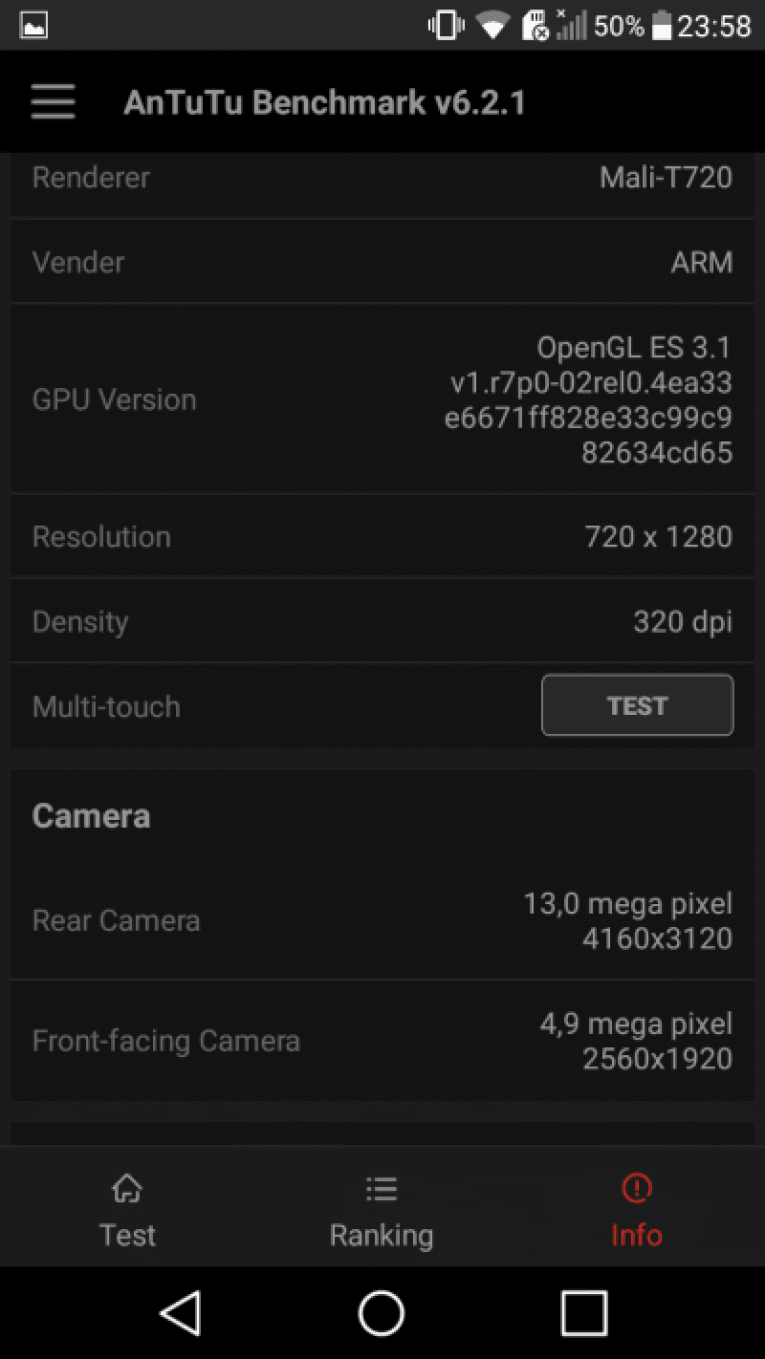765x1359 pixels.
Task: Open recent apps from the navigation bar
Action: 584,1313
